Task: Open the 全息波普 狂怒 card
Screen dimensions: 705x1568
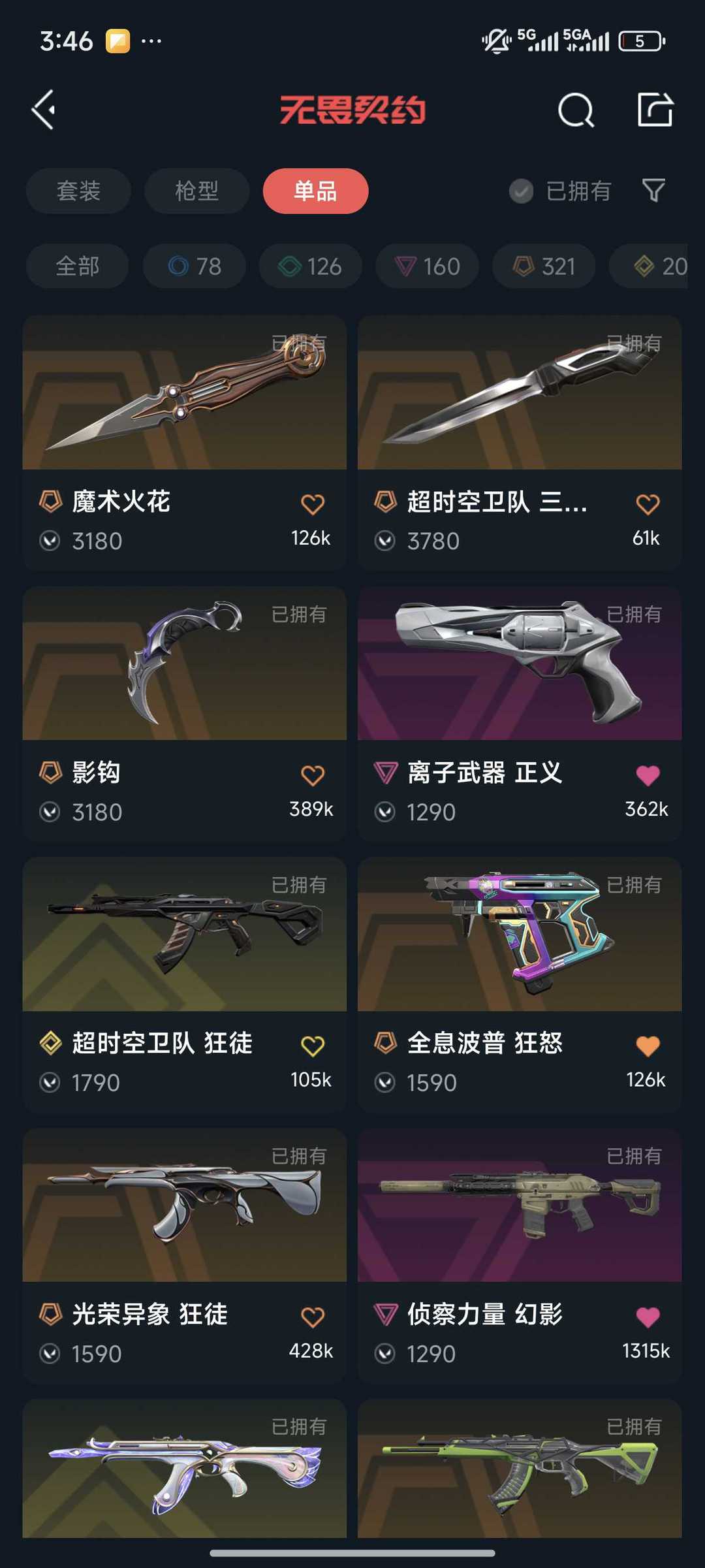Action: coord(520,985)
